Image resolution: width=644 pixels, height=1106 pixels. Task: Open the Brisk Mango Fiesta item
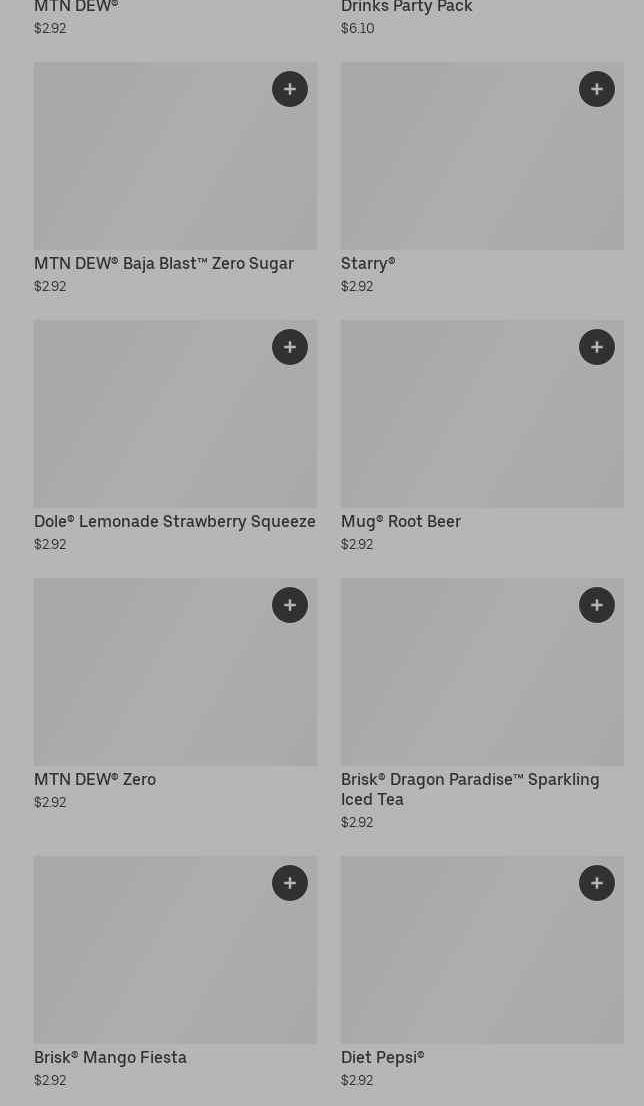[x=110, y=1058]
